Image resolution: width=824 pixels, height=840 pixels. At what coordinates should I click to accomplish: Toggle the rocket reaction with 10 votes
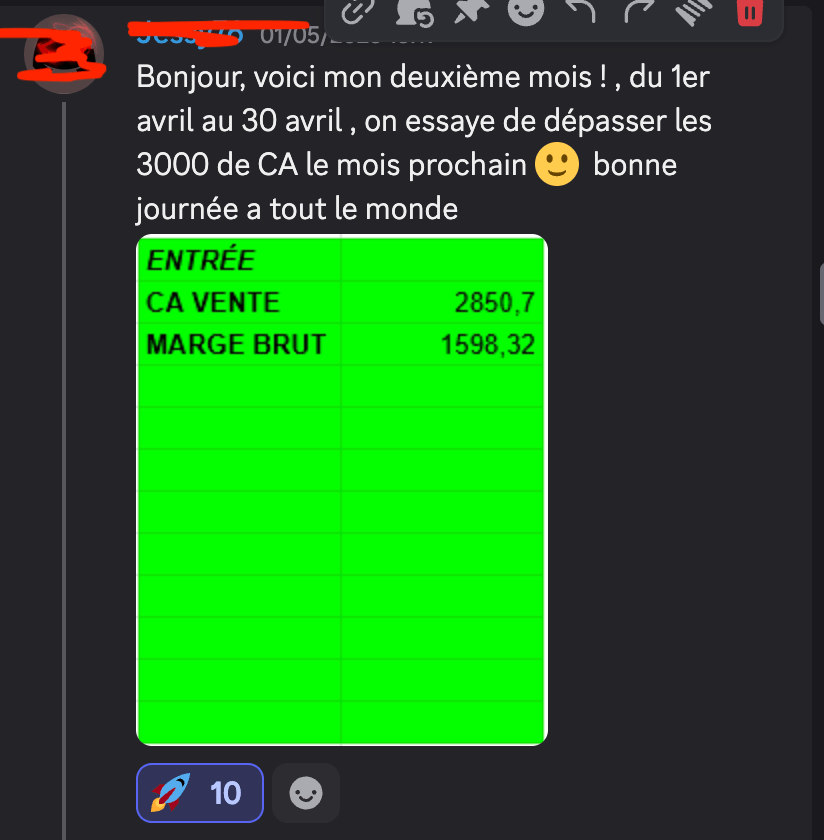199,793
